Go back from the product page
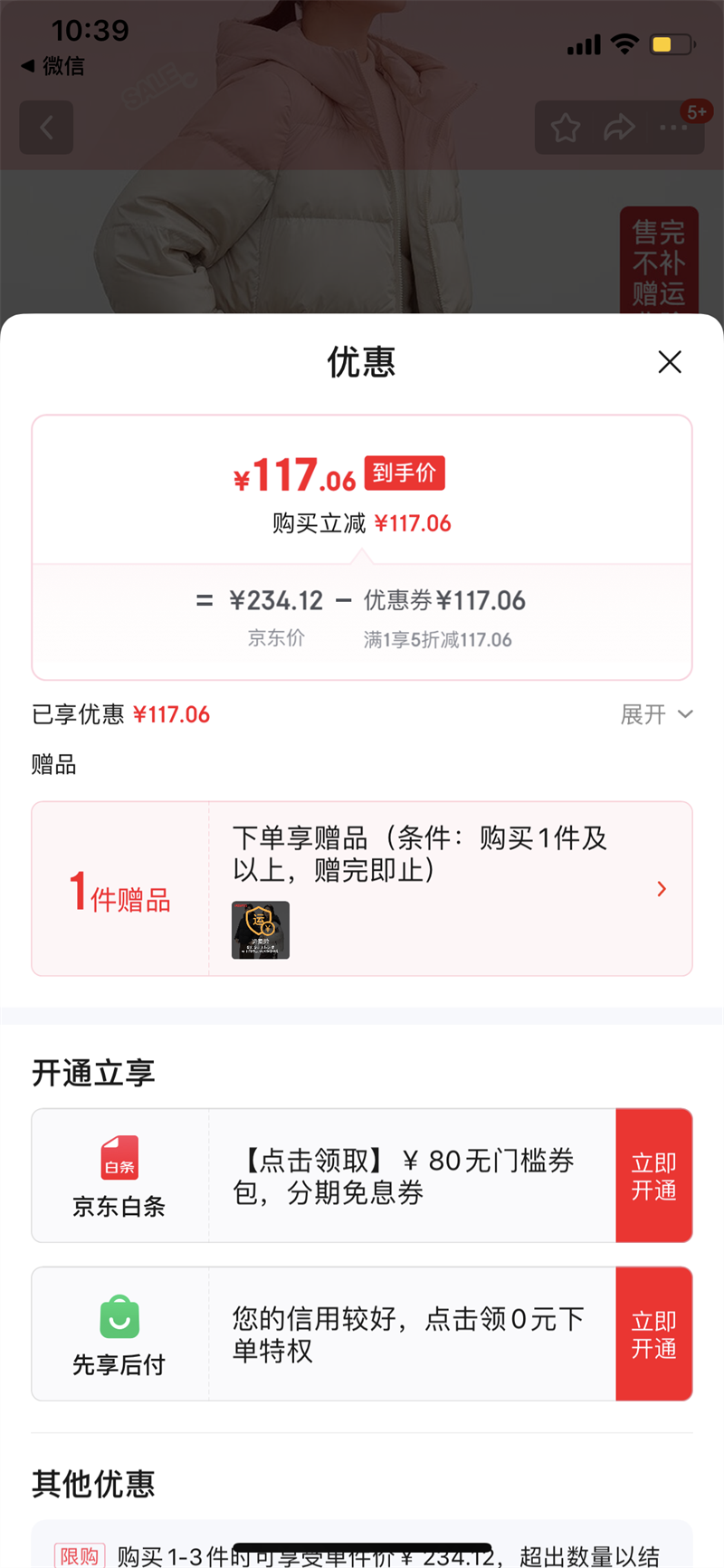Viewport: 724px width, 1568px height. tap(46, 128)
